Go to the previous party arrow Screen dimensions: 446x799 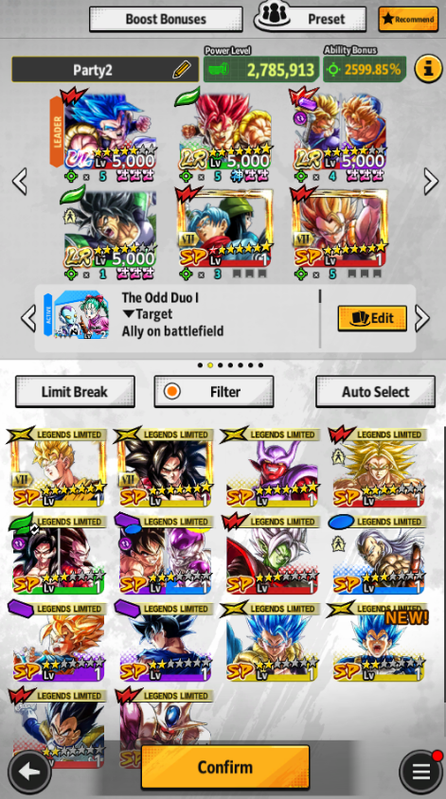pyautogui.click(x=19, y=181)
